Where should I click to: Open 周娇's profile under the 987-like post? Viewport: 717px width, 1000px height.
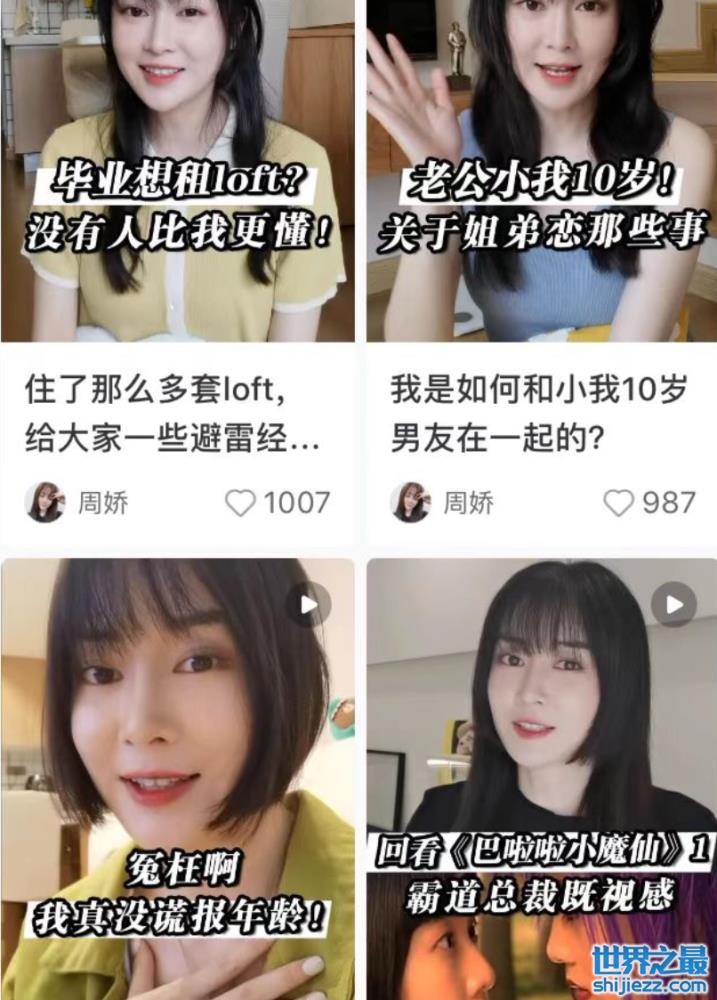pos(410,502)
